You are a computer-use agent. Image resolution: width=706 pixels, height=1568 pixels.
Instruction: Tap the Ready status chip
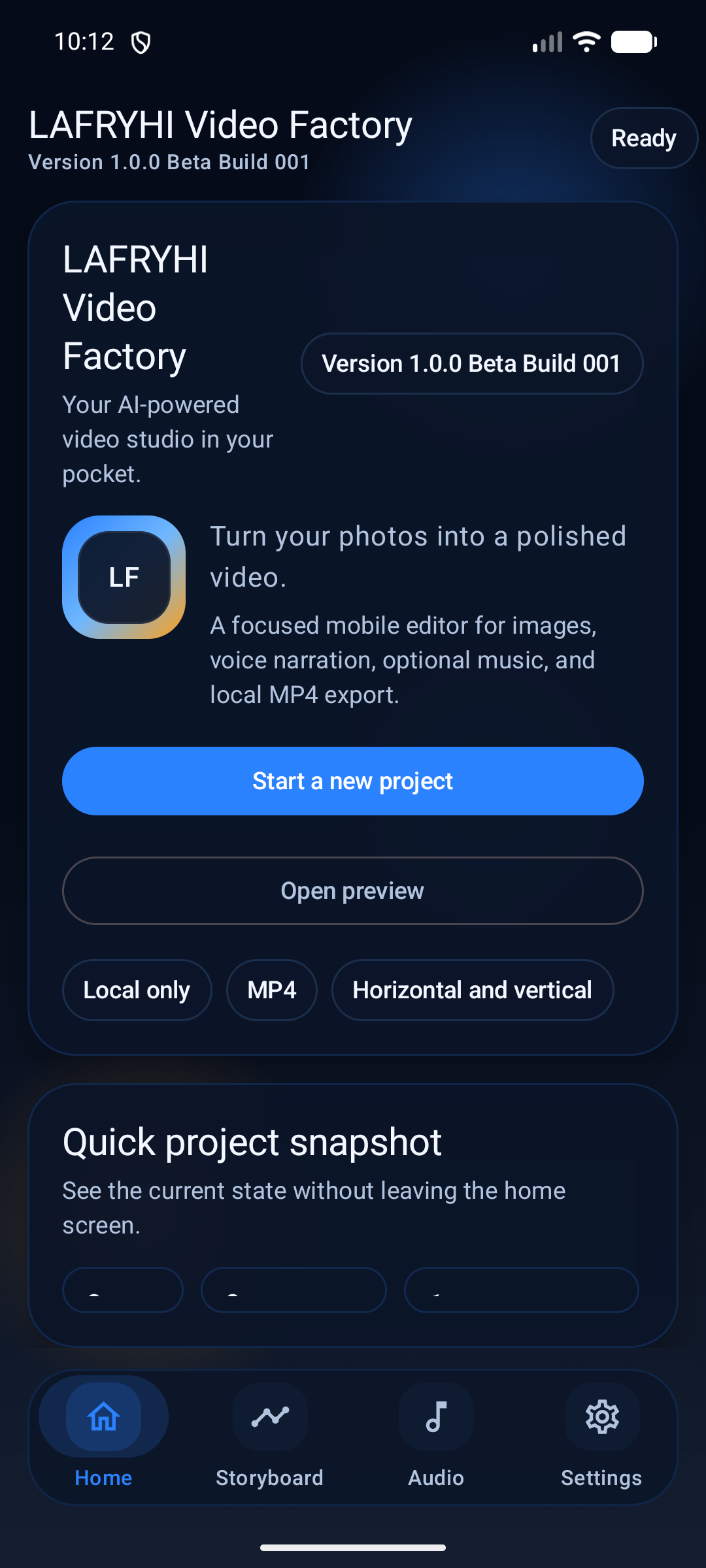(x=644, y=138)
